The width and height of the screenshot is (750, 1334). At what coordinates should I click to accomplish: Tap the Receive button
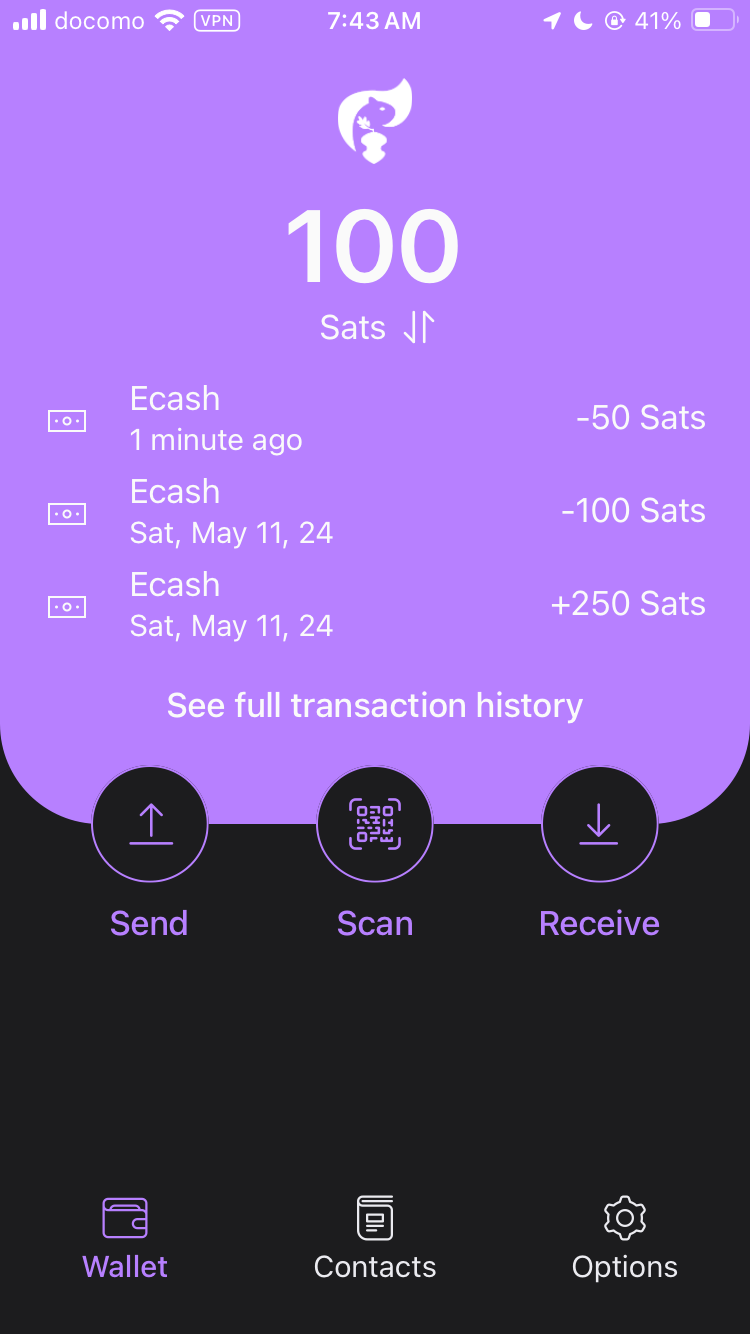click(600, 825)
